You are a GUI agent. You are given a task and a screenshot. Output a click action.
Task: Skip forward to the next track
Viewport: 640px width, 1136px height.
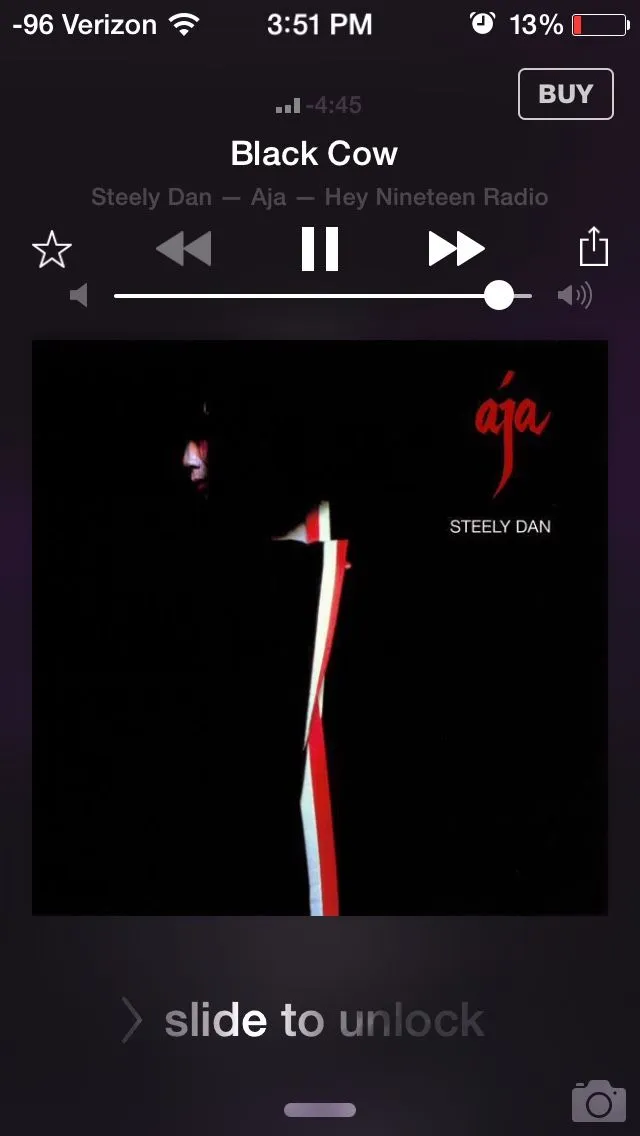[x=456, y=249]
